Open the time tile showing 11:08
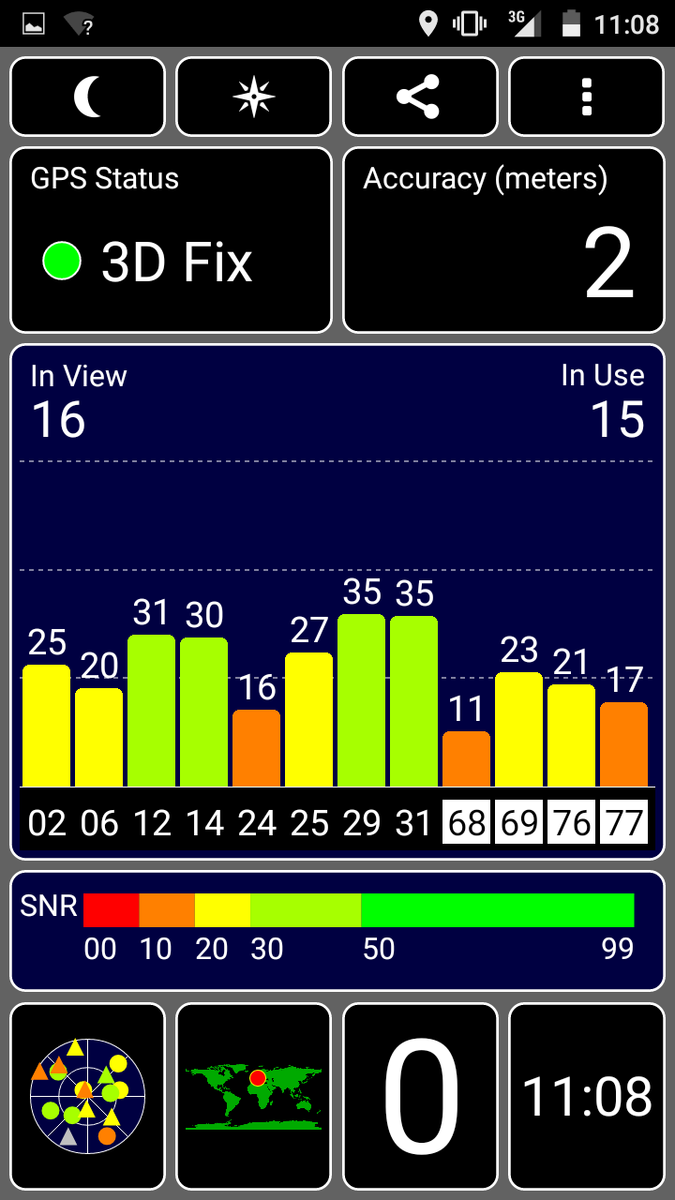This screenshot has width=675, height=1200. (x=586, y=1095)
